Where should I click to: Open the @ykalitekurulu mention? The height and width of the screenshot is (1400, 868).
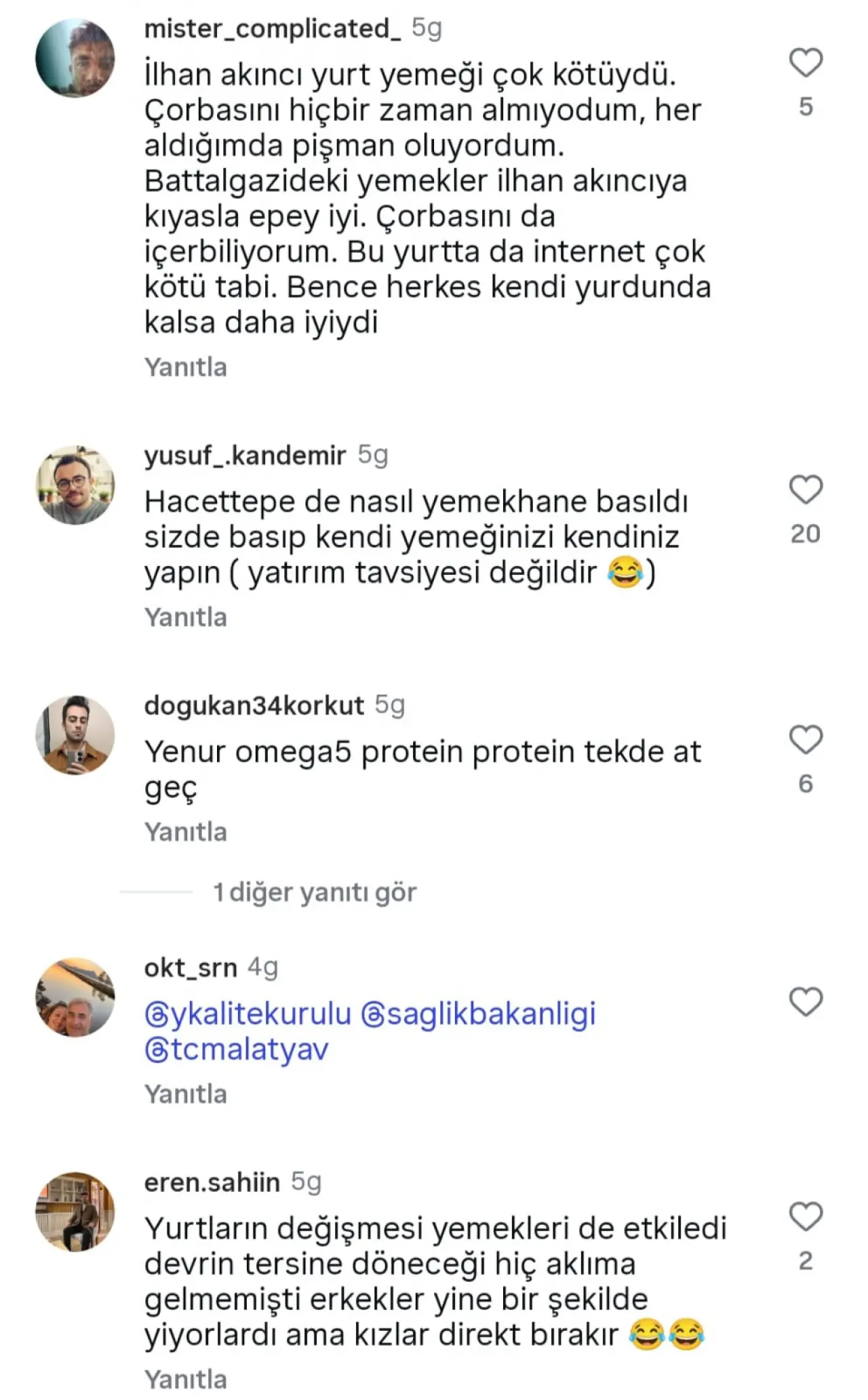click(x=248, y=1014)
